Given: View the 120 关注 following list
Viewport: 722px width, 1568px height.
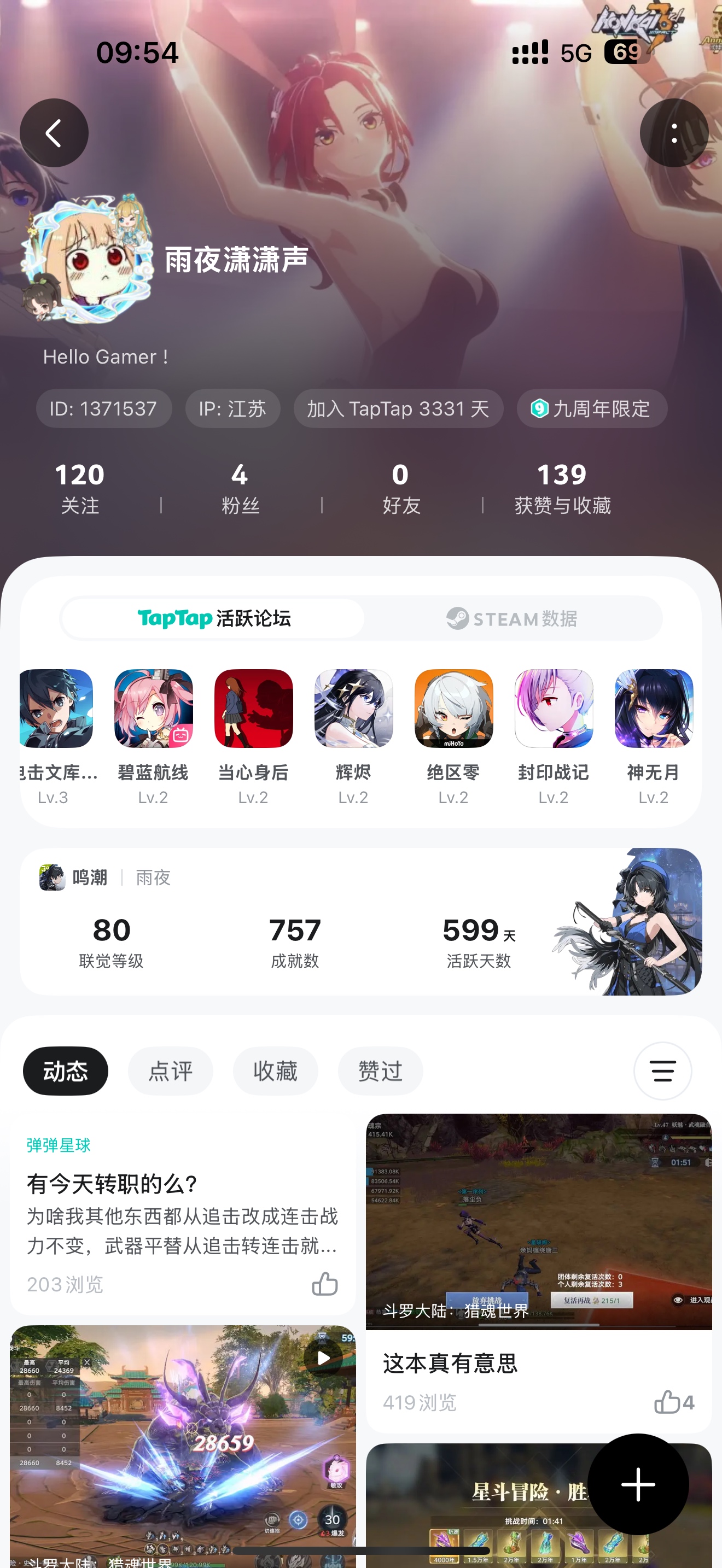Looking at the screenshot, I should click(x=80, y=488).
